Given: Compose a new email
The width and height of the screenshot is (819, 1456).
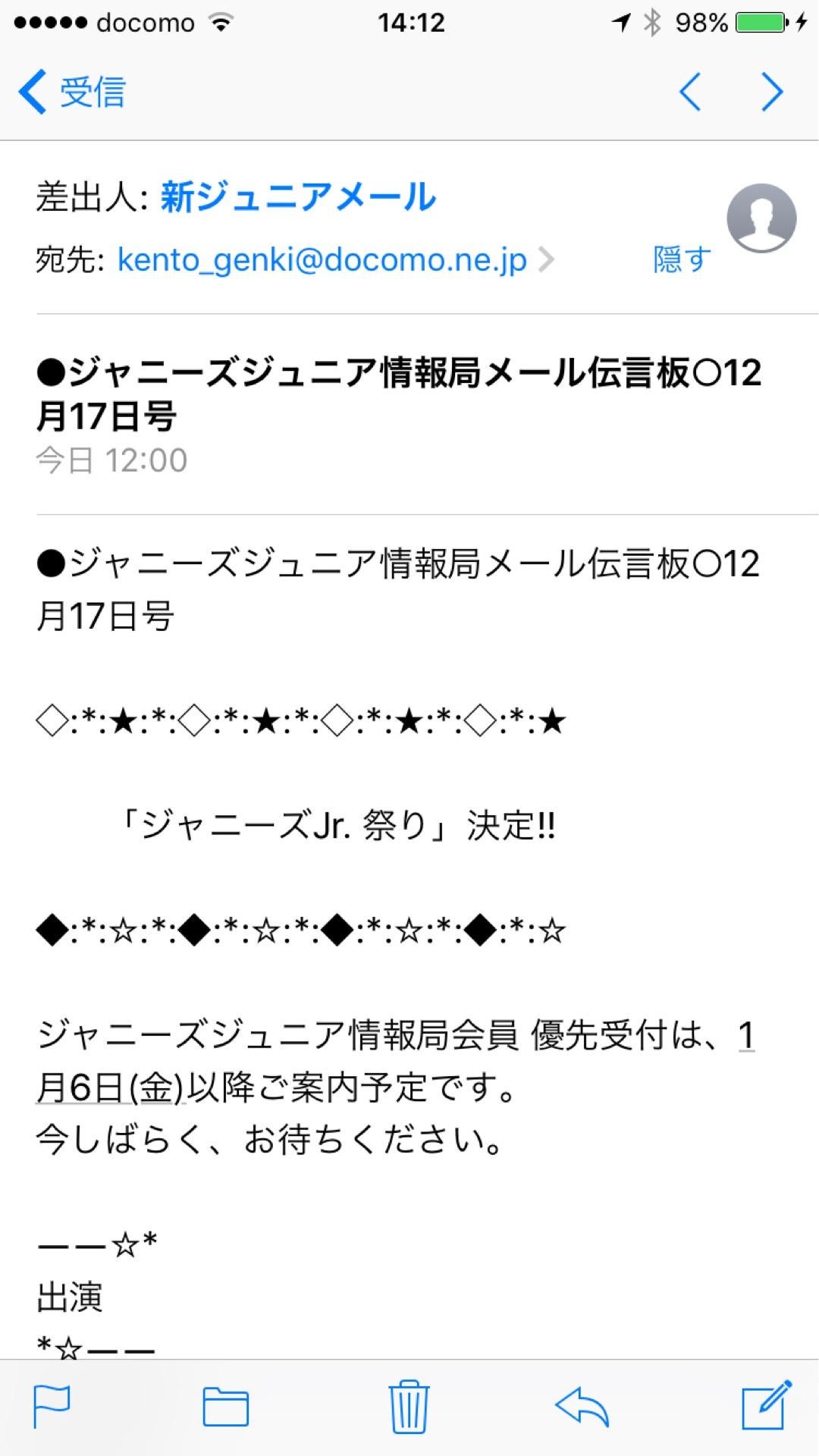Looking at the screenshot, I should (x=766, y=1406).
